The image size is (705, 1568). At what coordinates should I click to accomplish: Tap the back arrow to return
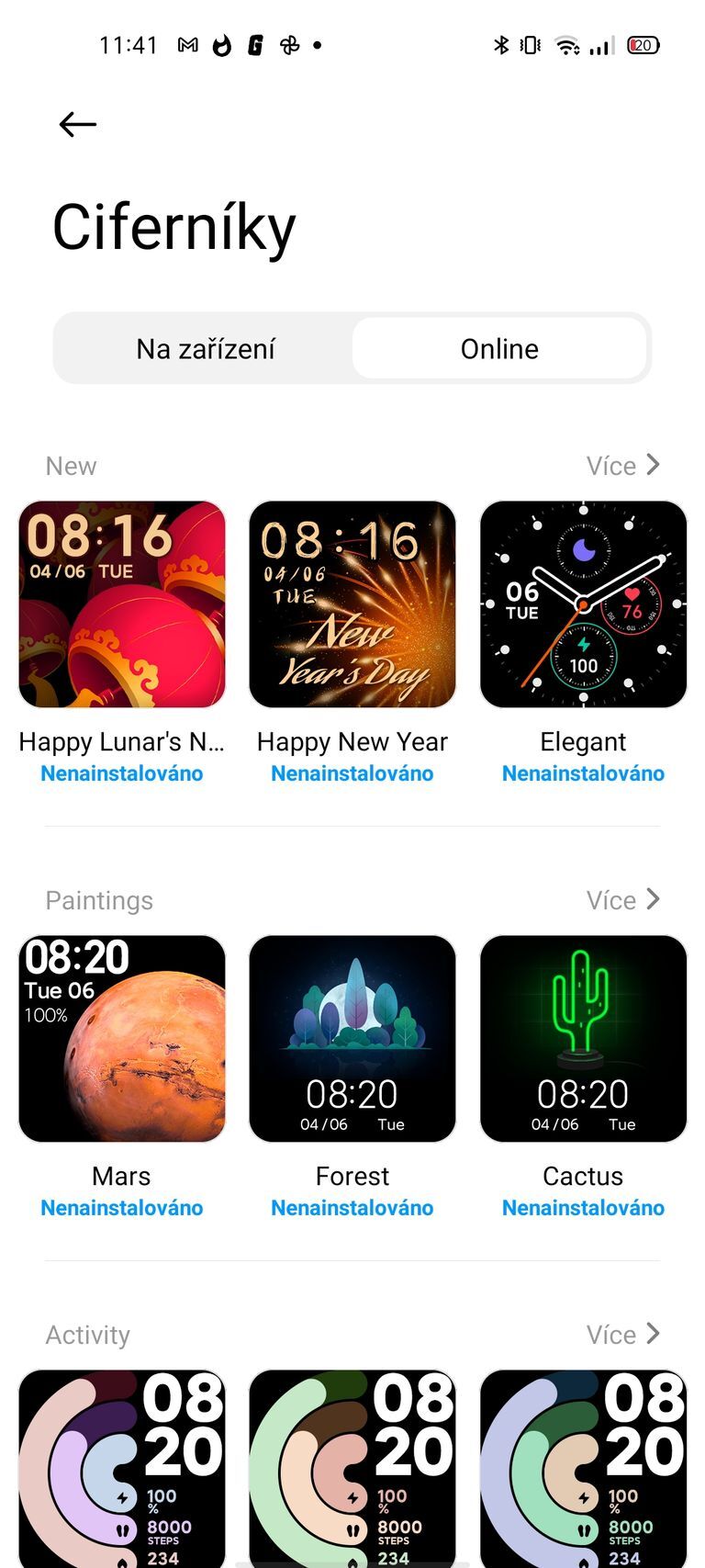(77, 124)
